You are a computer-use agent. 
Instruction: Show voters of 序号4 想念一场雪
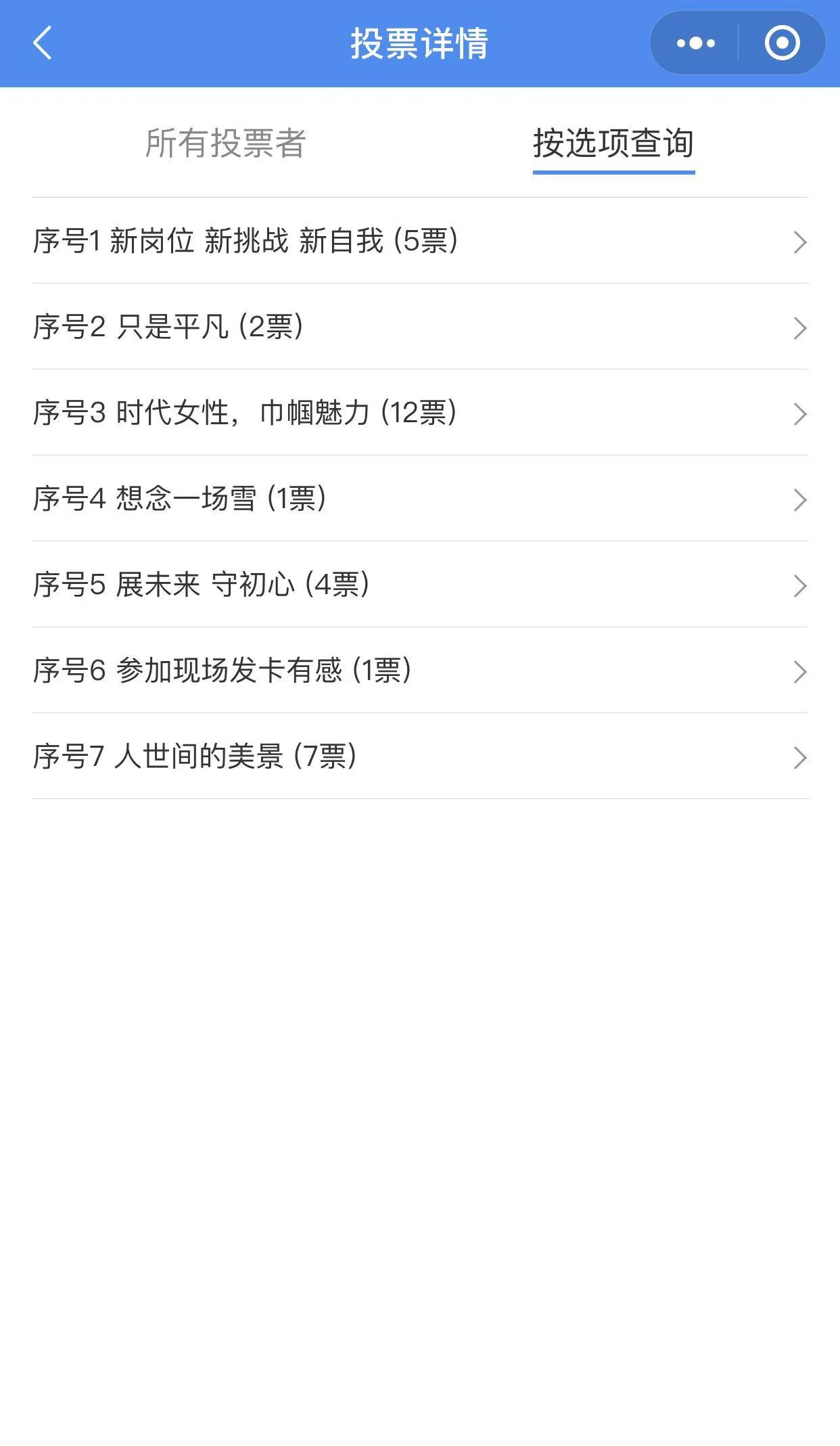click(x=420, y=499)
